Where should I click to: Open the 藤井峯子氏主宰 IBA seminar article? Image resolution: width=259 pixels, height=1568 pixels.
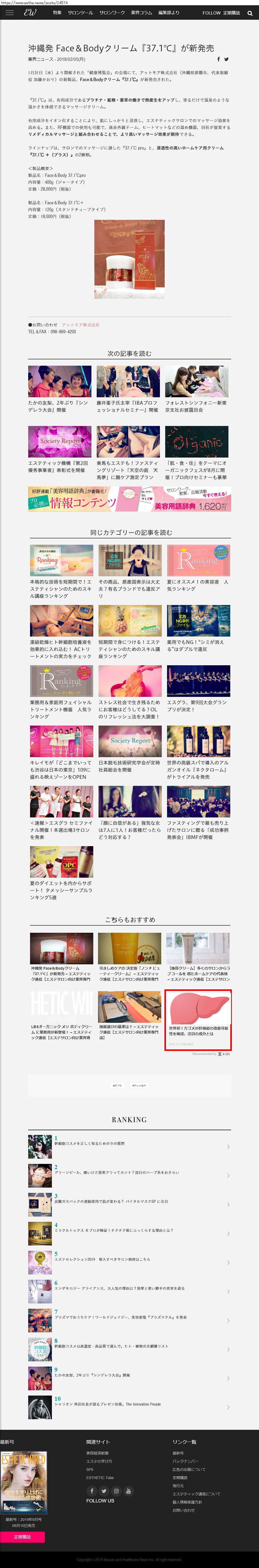pyautogui.click(x=129, y=390)
